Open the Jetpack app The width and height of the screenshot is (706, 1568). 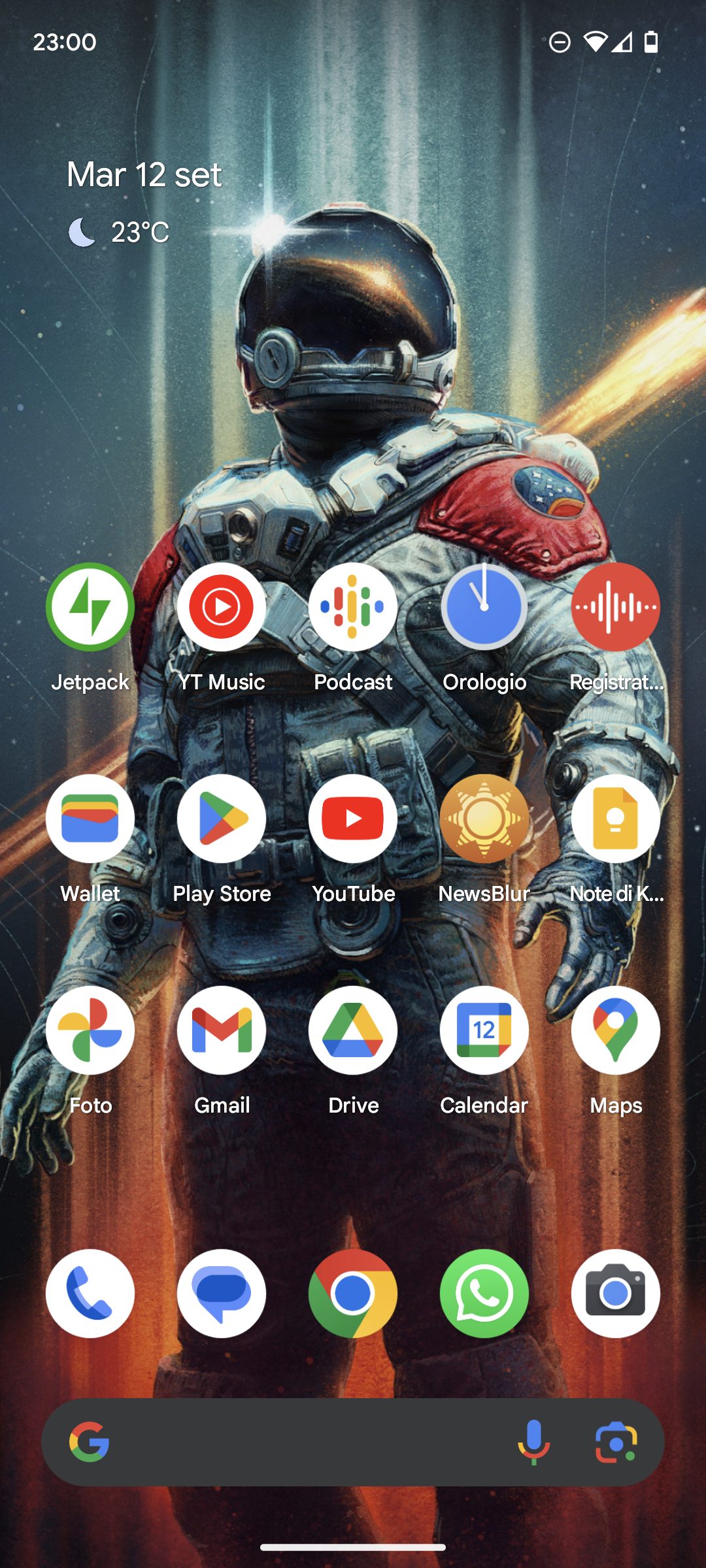[x=90, y=607]
